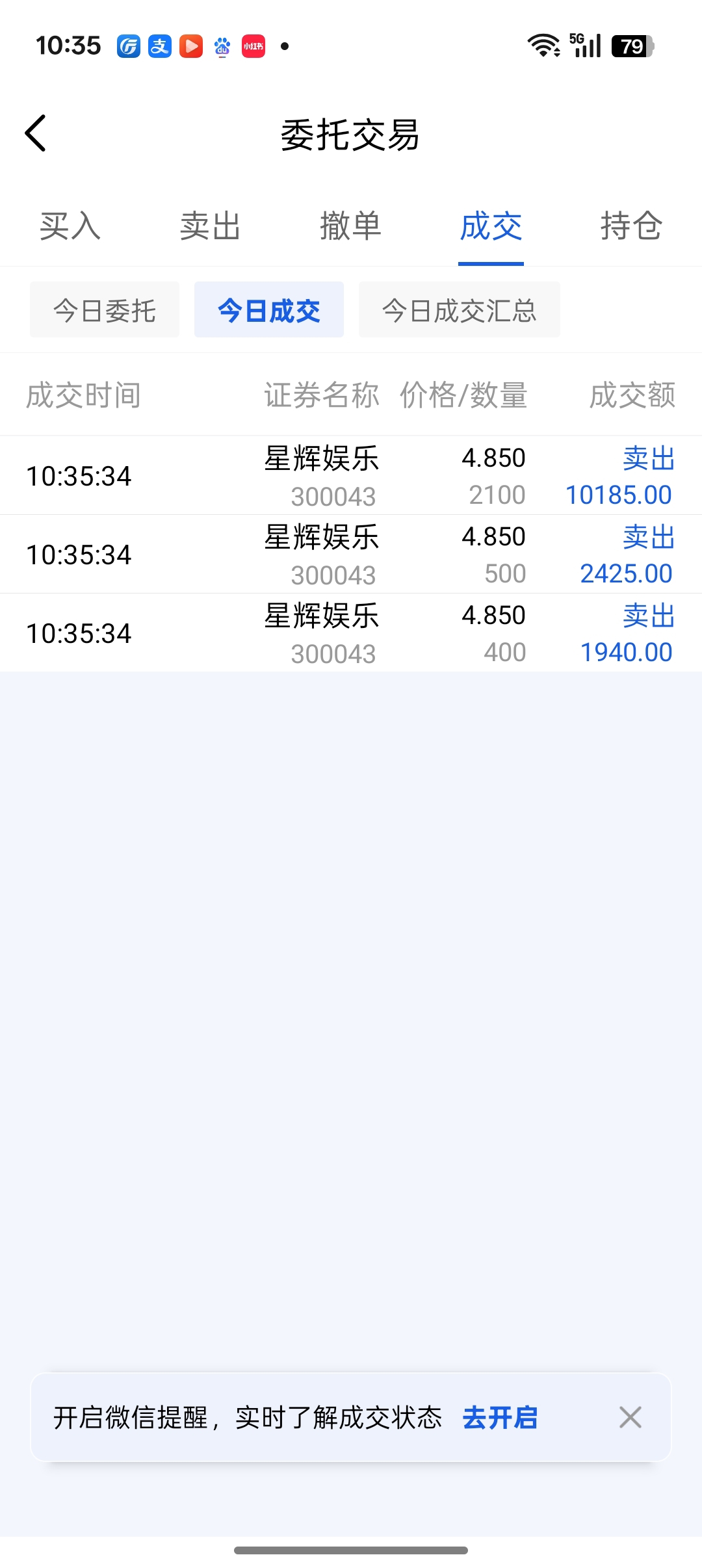
Task: Dismiss the WeChat reminder banner
Action: (630, 1417)
